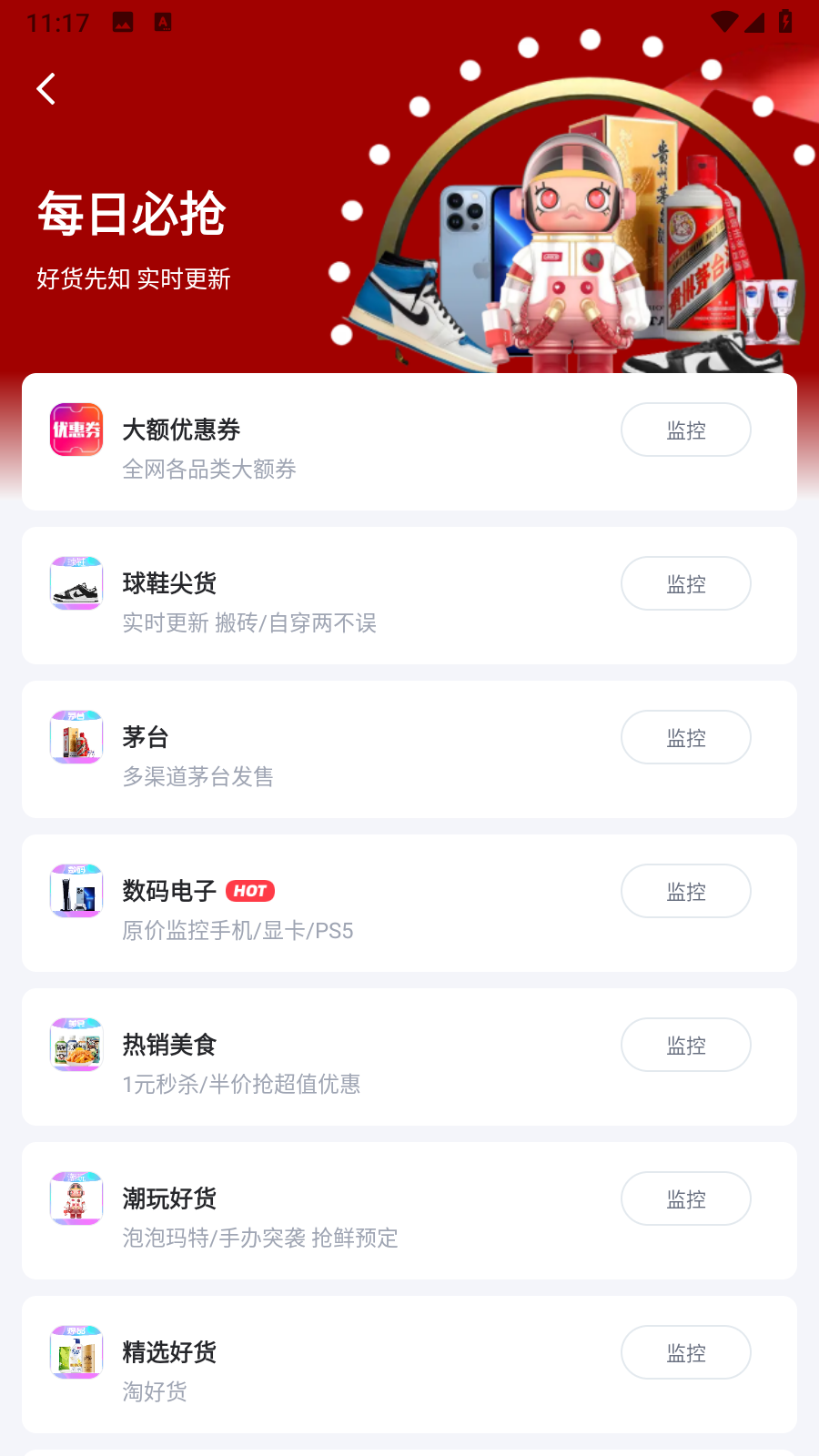Tap 监控 button for 大额优惠券
Image resolution: width=819 pixels, height=1456 pixels.
pyautogui.click(x=685, y=430)
